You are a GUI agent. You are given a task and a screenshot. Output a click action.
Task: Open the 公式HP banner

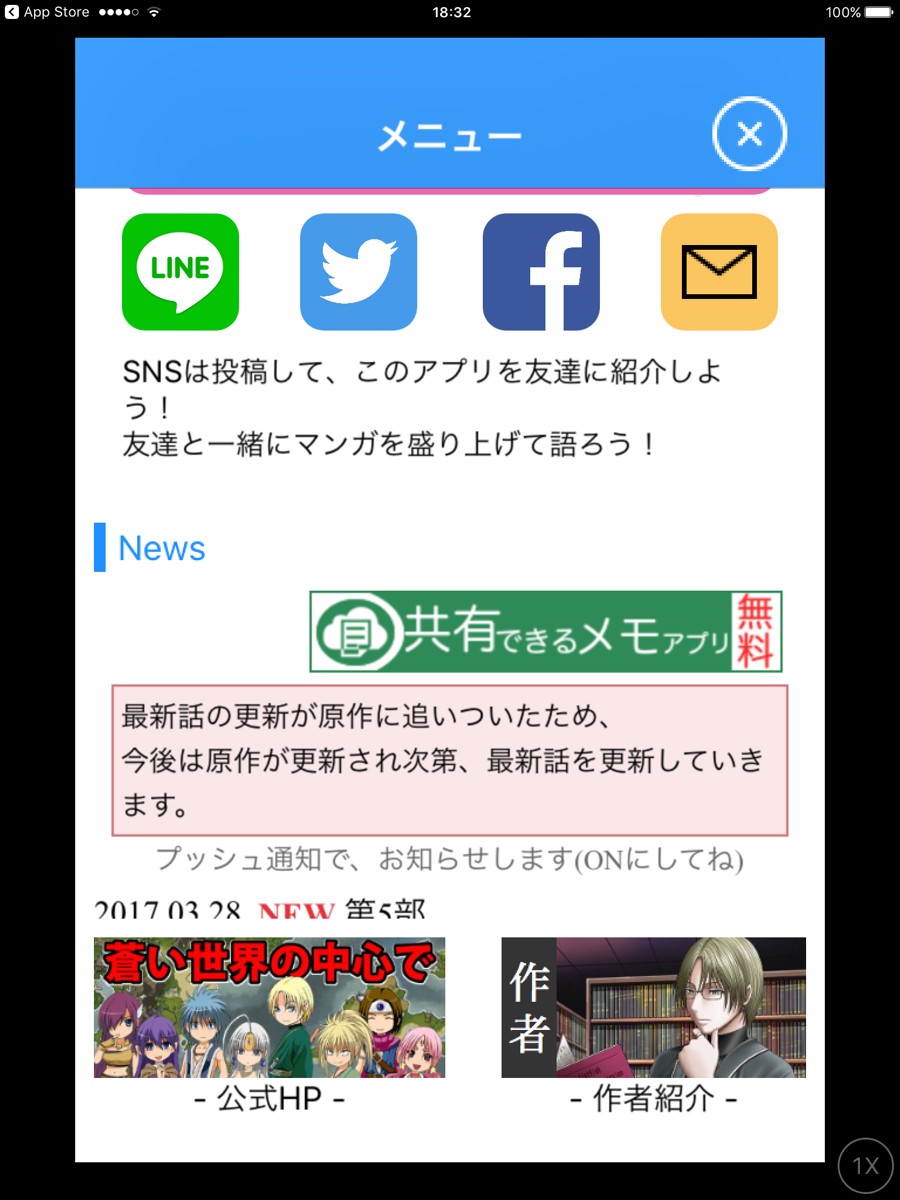[x=269, y=1008]
